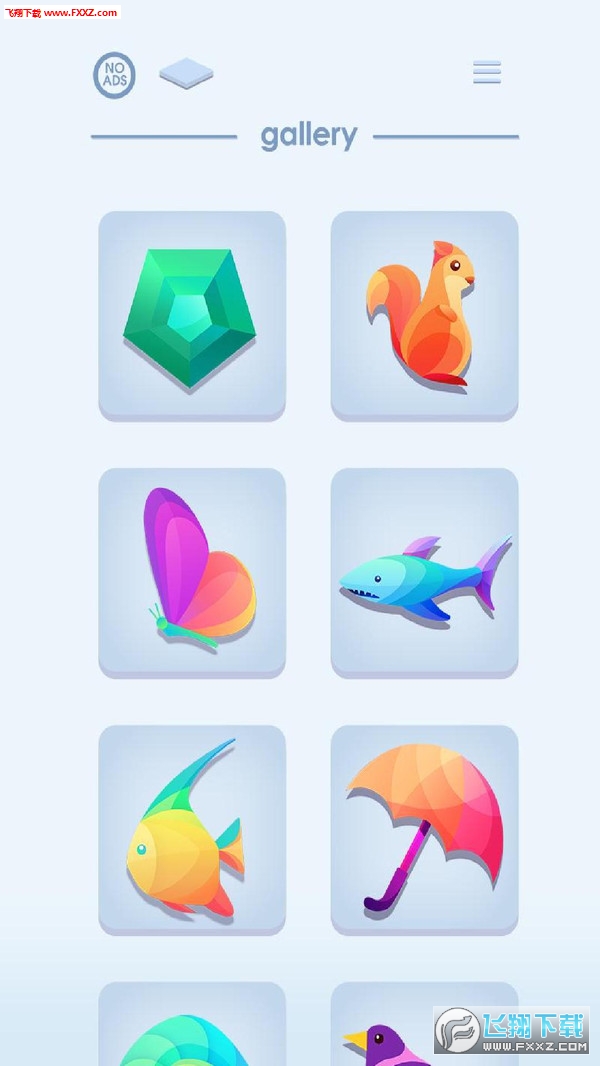Choose the blue shark puzzle

click(424, 571)
